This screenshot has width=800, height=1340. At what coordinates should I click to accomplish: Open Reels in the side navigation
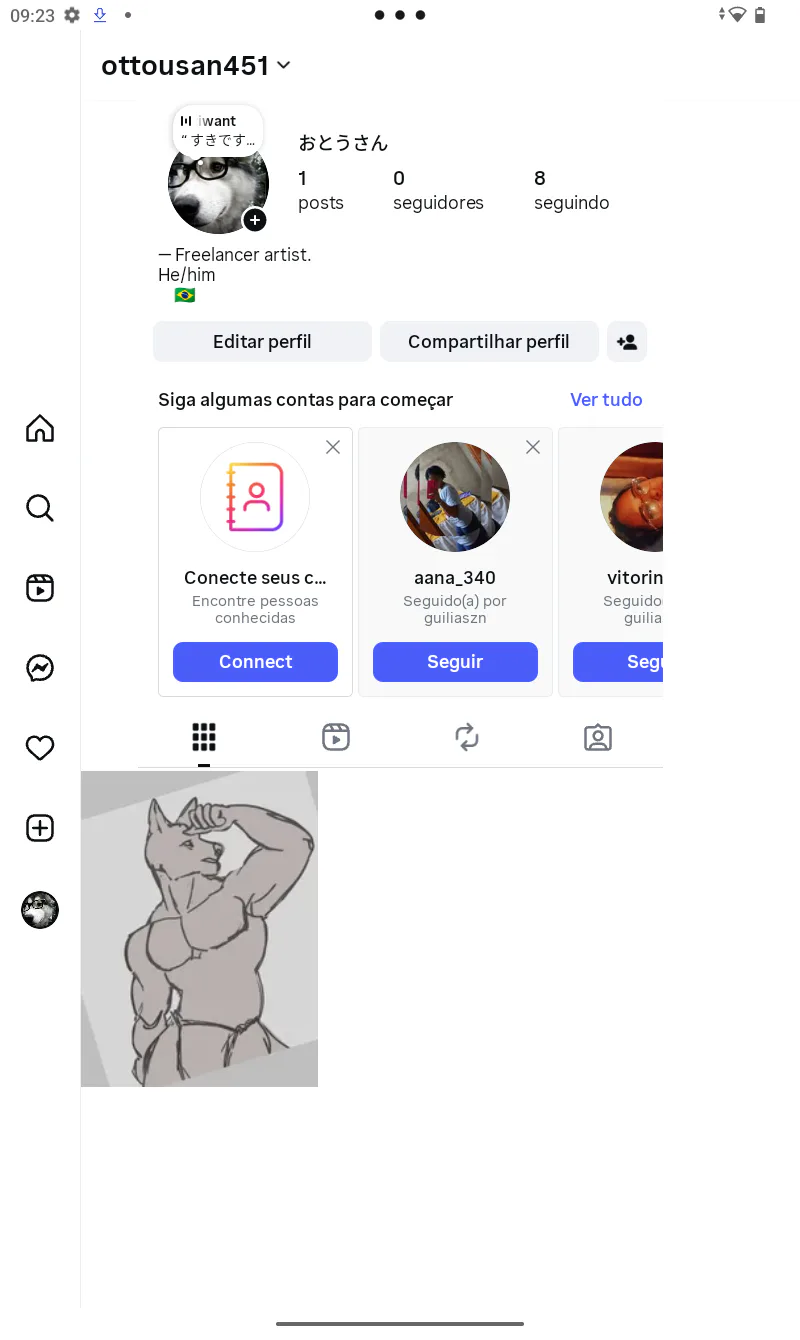point(40,588)
